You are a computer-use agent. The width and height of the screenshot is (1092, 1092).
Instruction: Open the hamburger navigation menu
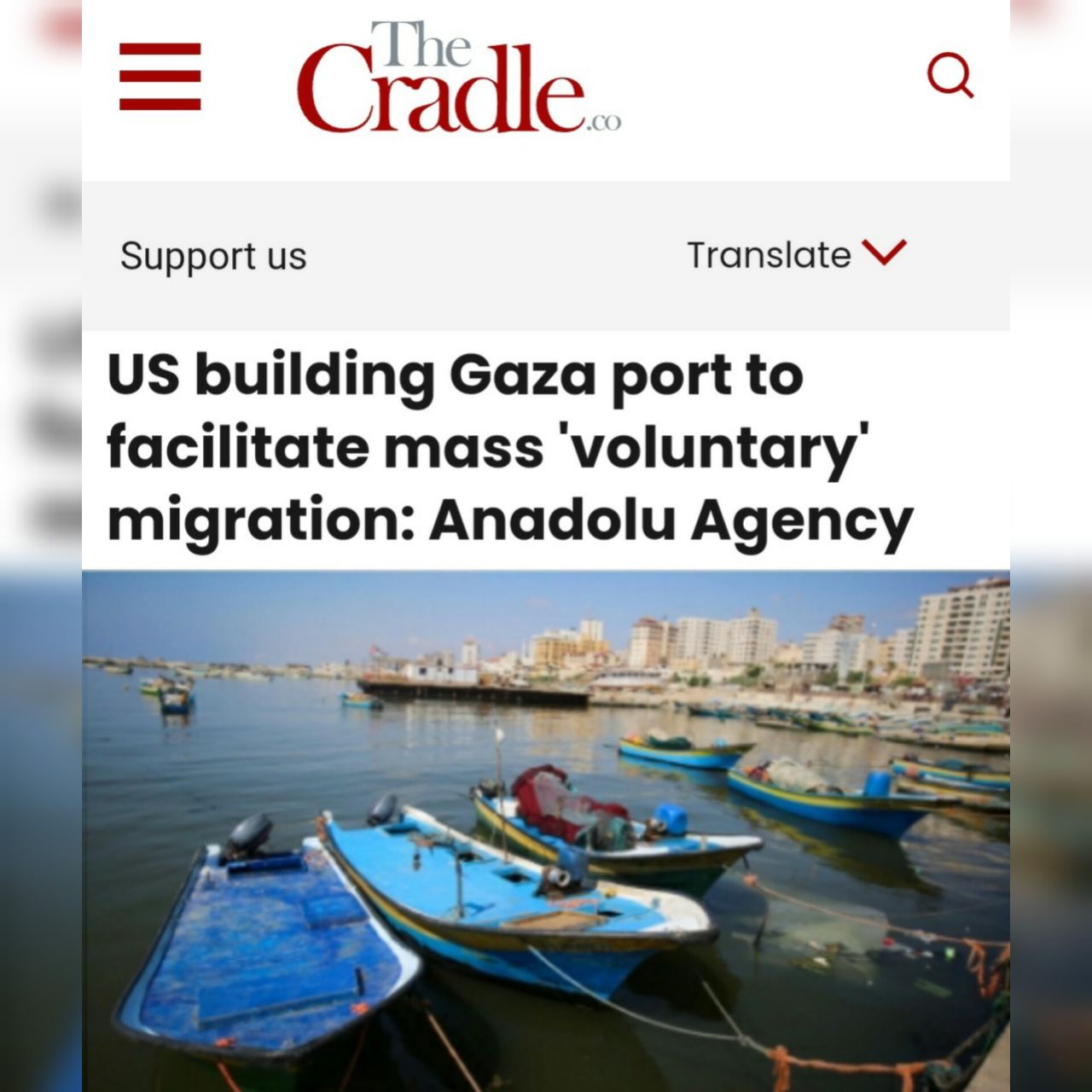coord(160,77)
